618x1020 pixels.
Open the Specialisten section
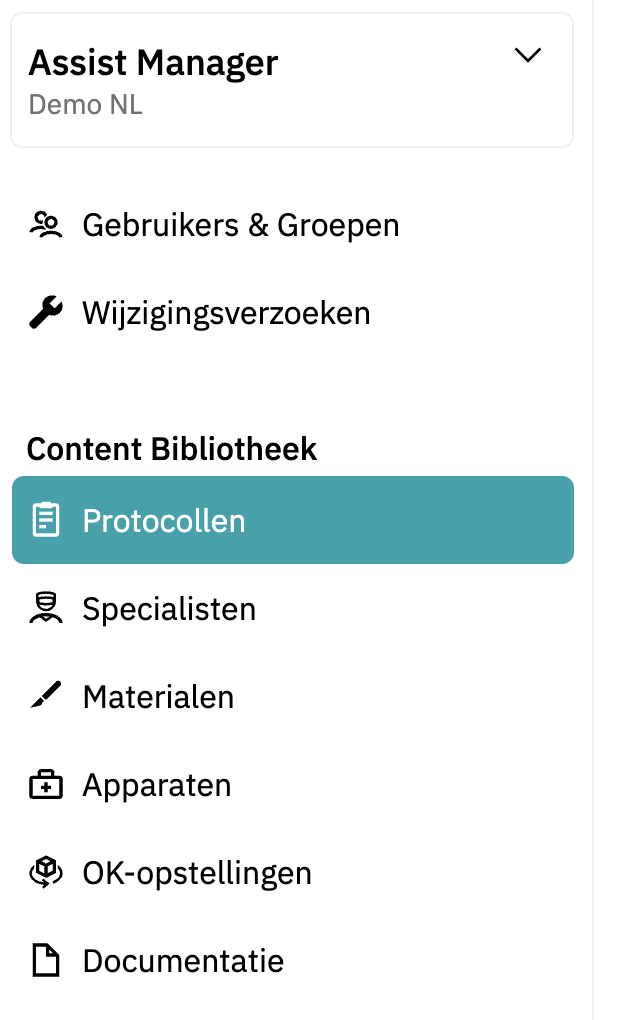pyautogui.click(x=169, y=609)
